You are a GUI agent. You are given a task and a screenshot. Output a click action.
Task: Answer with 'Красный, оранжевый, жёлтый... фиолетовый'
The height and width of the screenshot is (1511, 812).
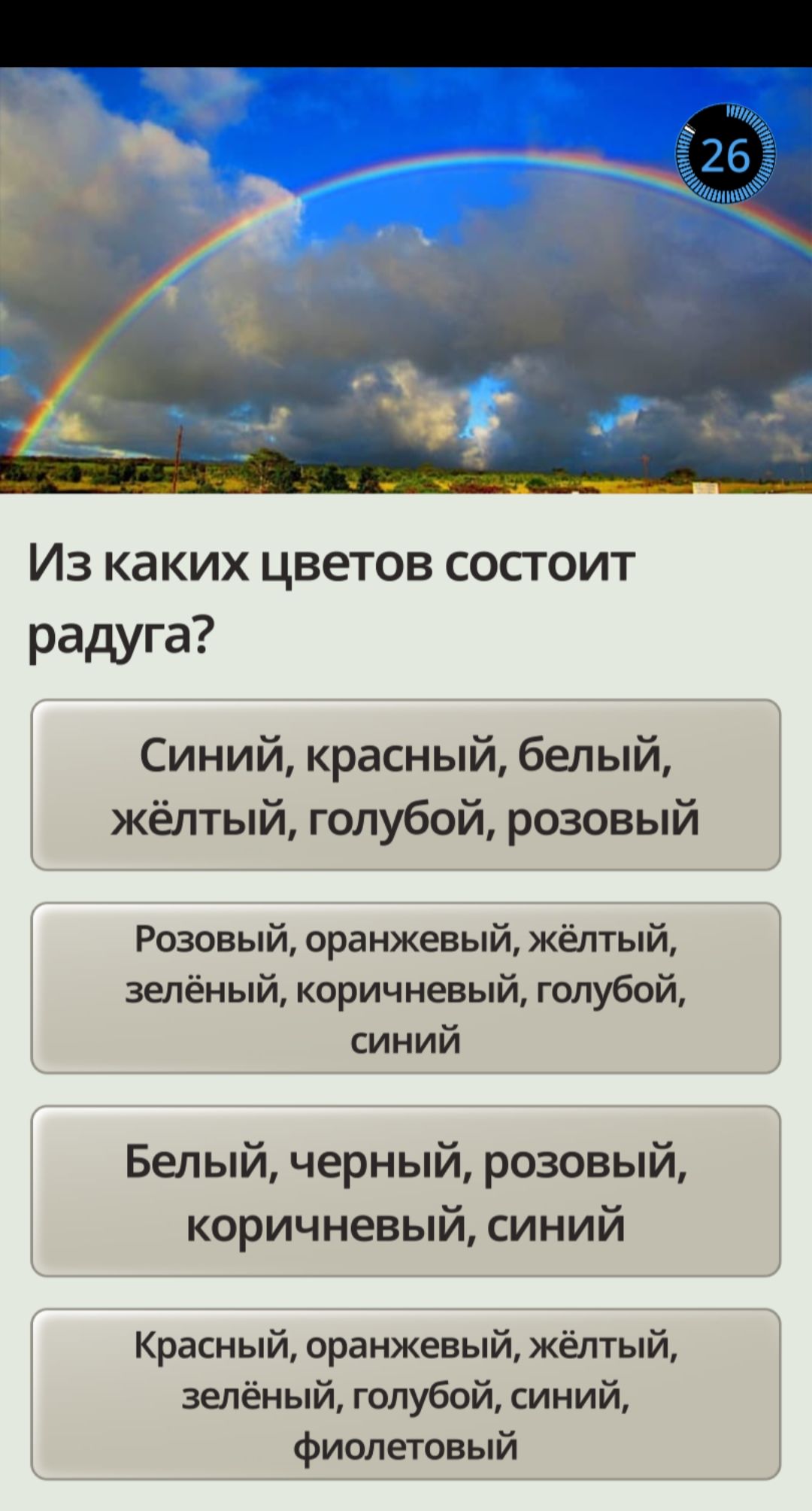tap(405, 1394)
